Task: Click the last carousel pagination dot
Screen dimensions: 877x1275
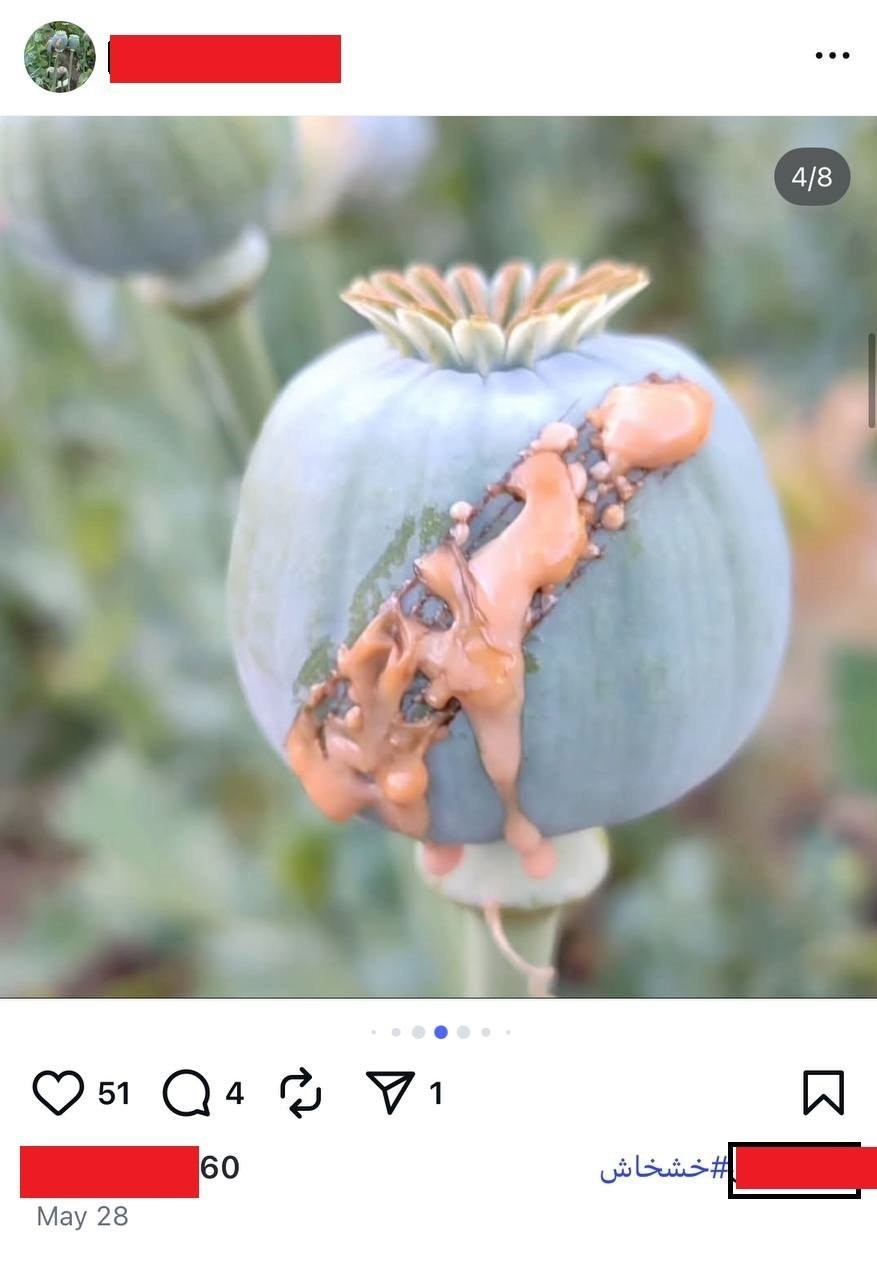Action: pos(508,1030)
